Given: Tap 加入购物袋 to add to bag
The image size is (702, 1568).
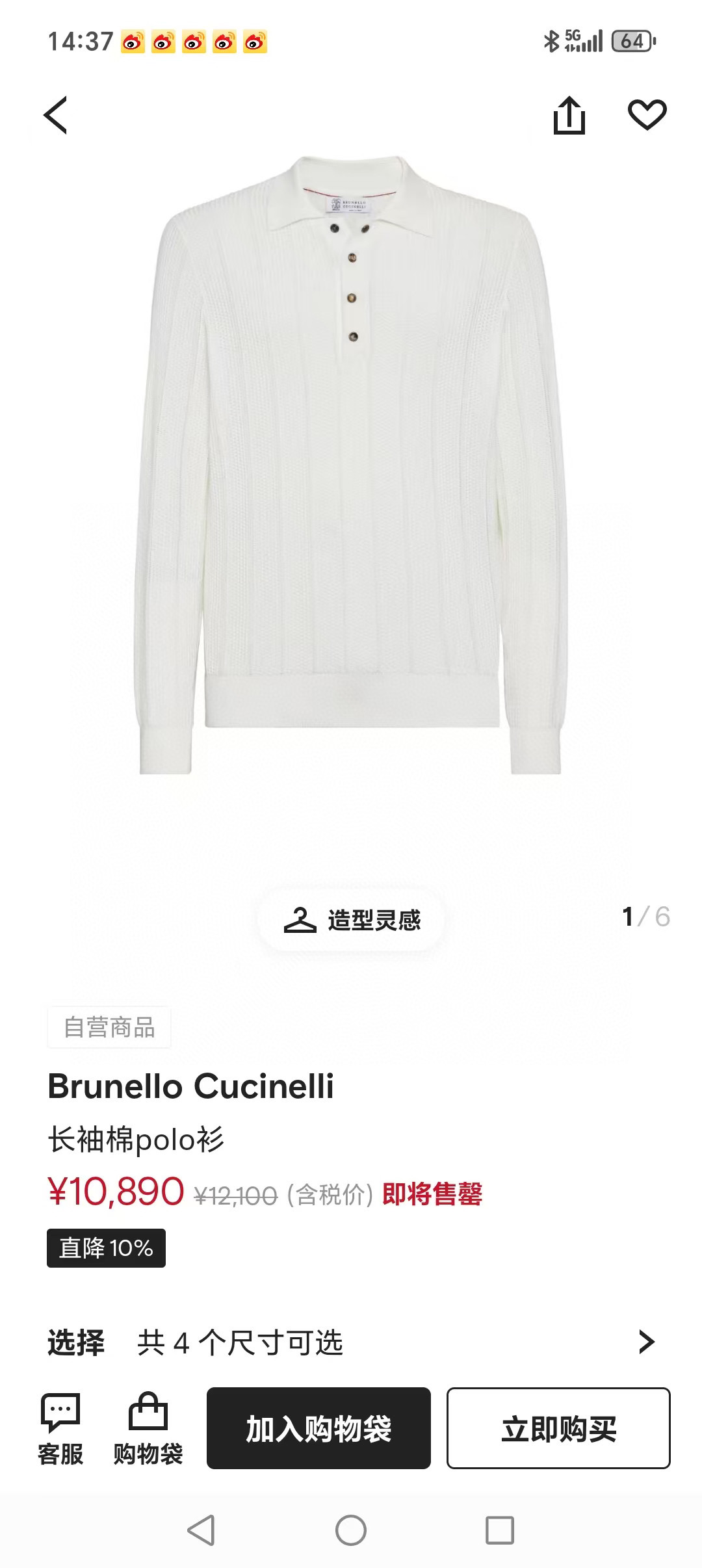Looking at the screenshot, I should [318, 1428].
